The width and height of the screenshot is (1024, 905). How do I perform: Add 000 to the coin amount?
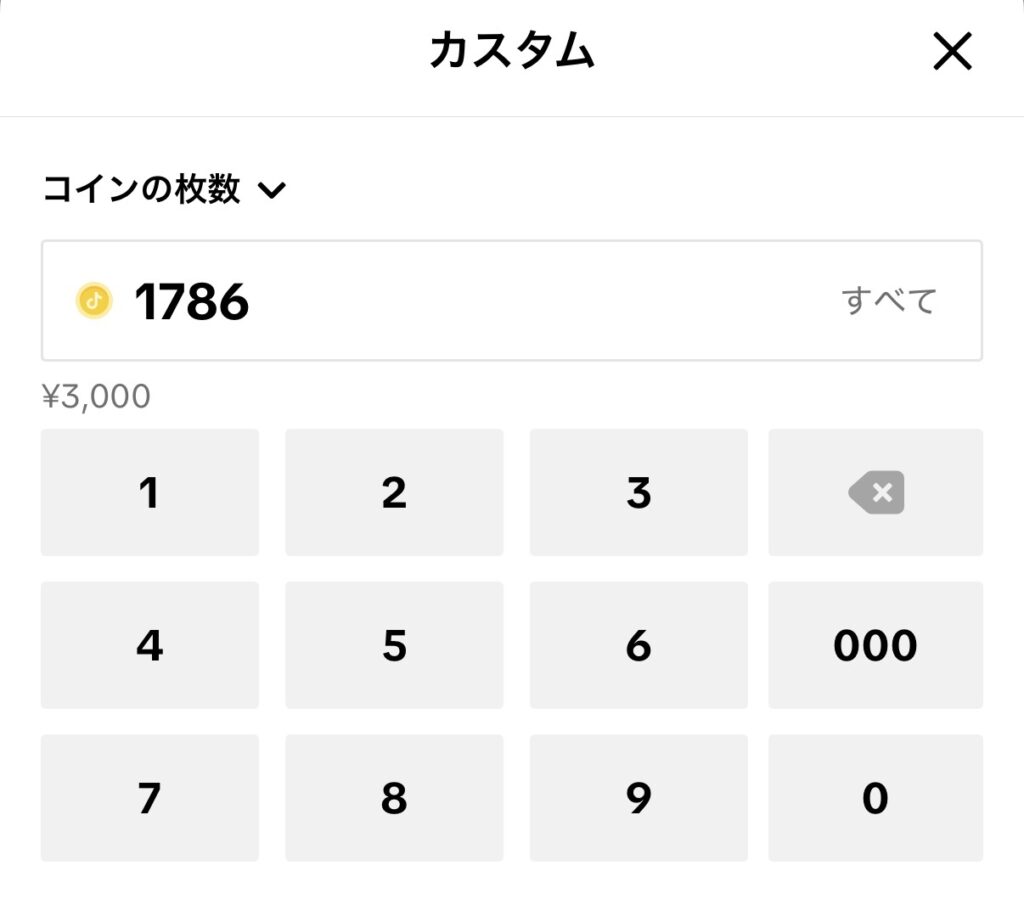click(876, 645)
